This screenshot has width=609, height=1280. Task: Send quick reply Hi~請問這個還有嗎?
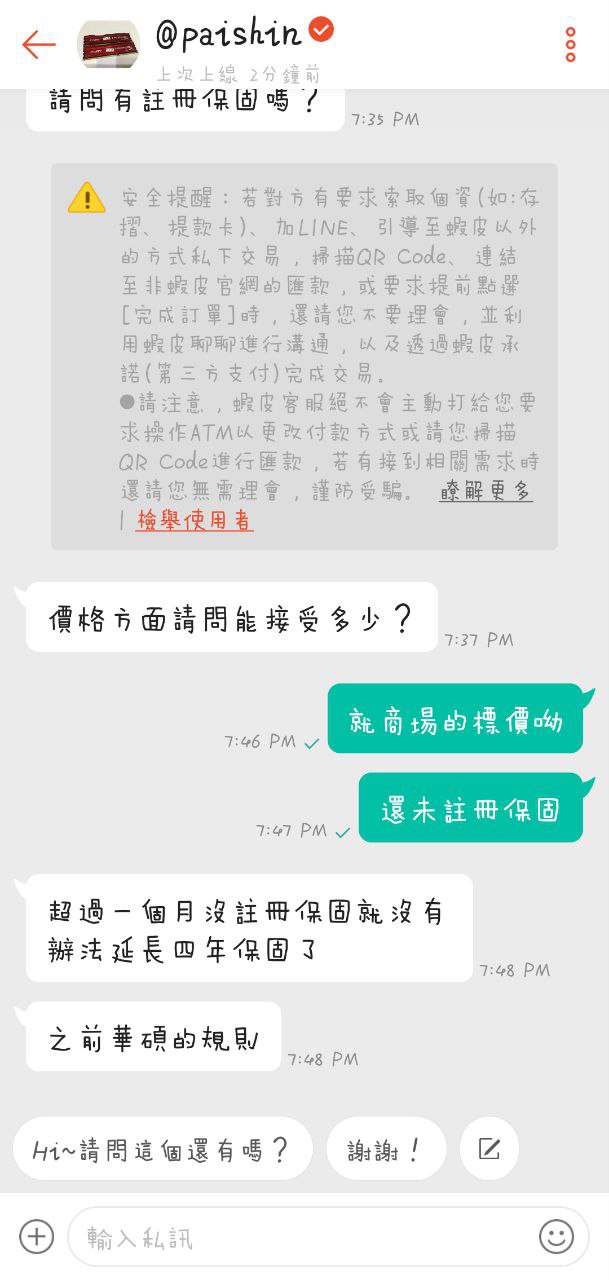pos(162,1149)
